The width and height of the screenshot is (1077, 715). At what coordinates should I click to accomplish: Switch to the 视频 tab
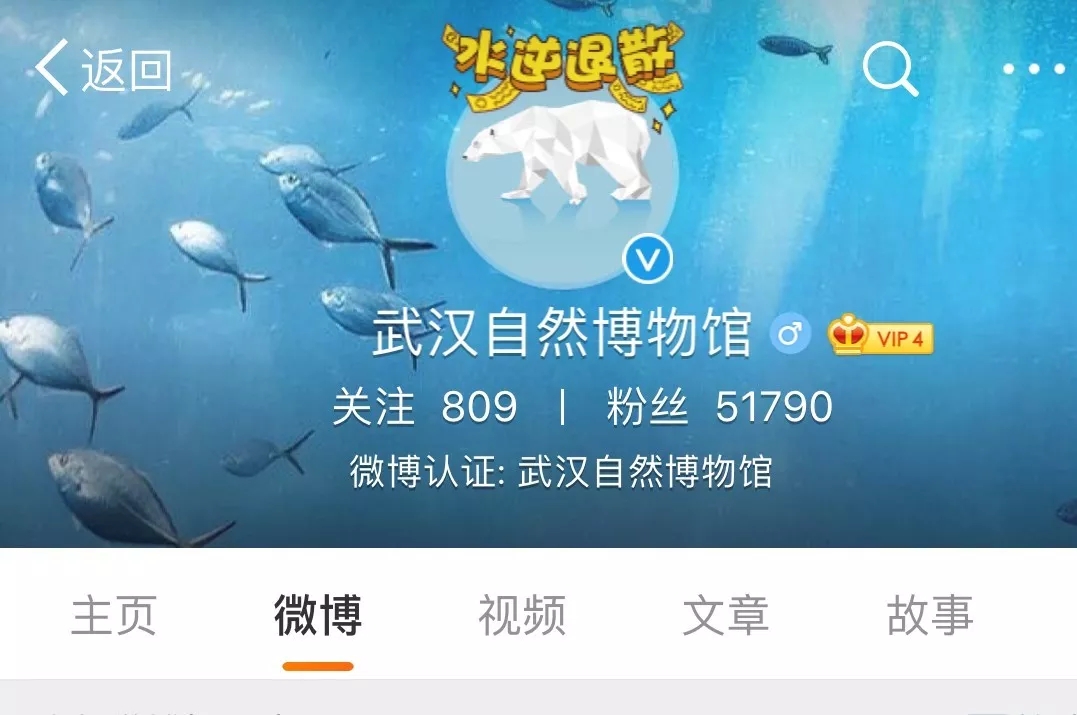(522, 615)
